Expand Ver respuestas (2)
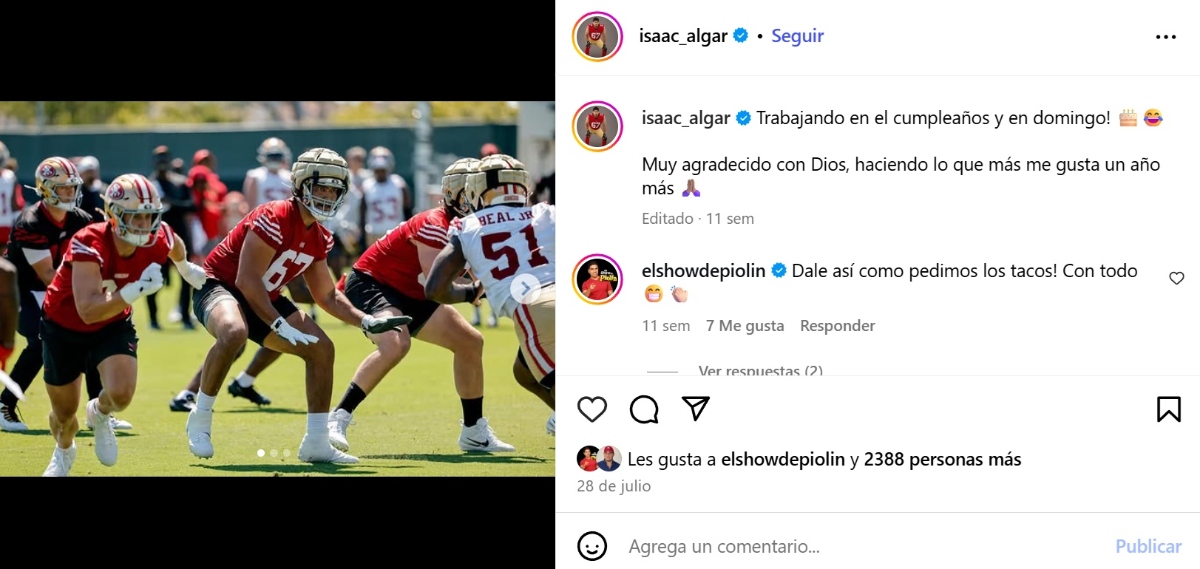 point(760,371)
